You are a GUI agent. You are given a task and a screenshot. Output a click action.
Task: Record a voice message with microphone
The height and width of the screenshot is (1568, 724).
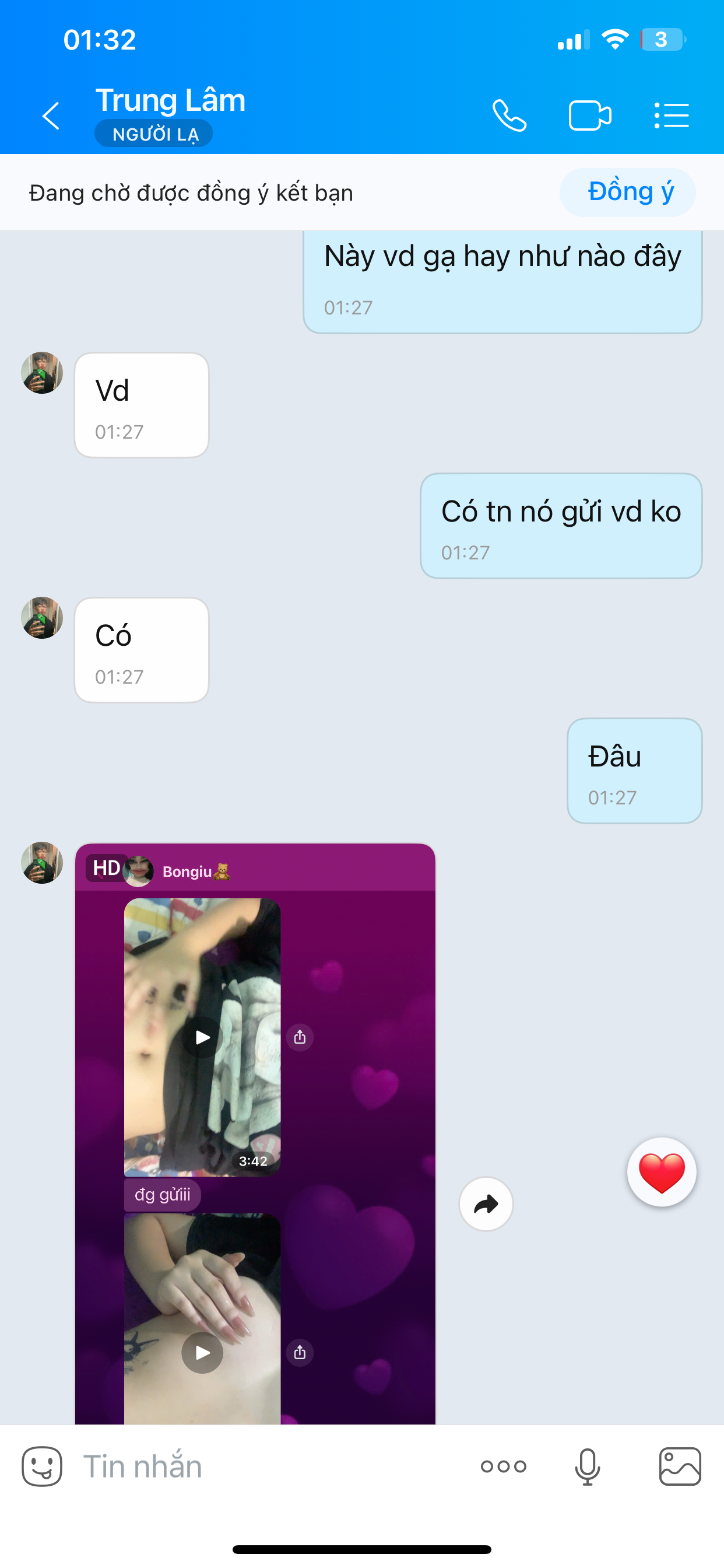coord(587,1466)
